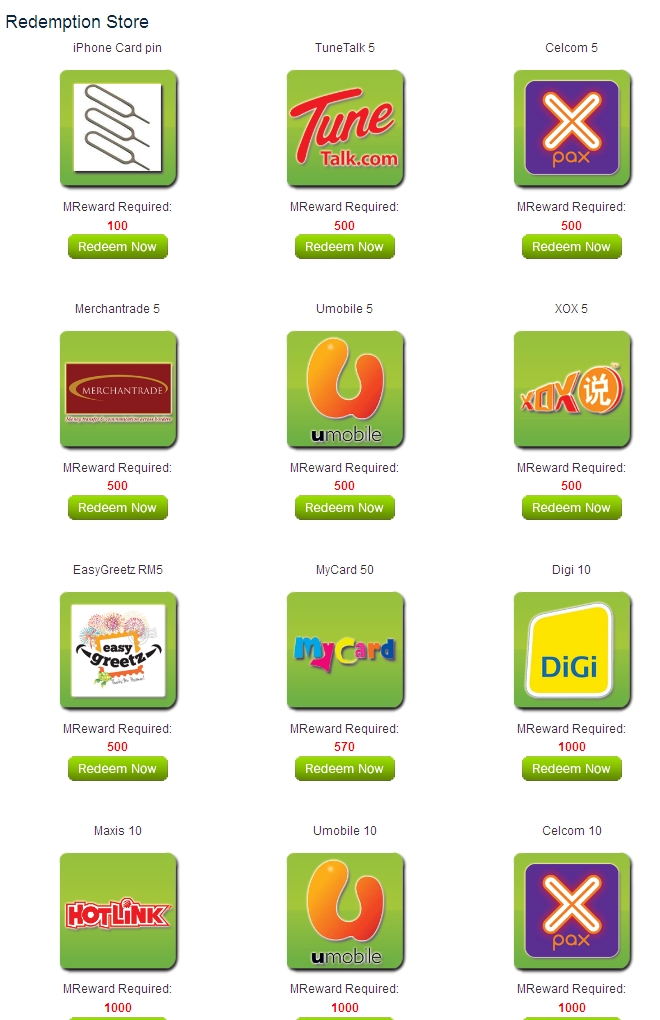View the XOX 5 tile
Viewport: 660px width, 1020px height.
572,389
